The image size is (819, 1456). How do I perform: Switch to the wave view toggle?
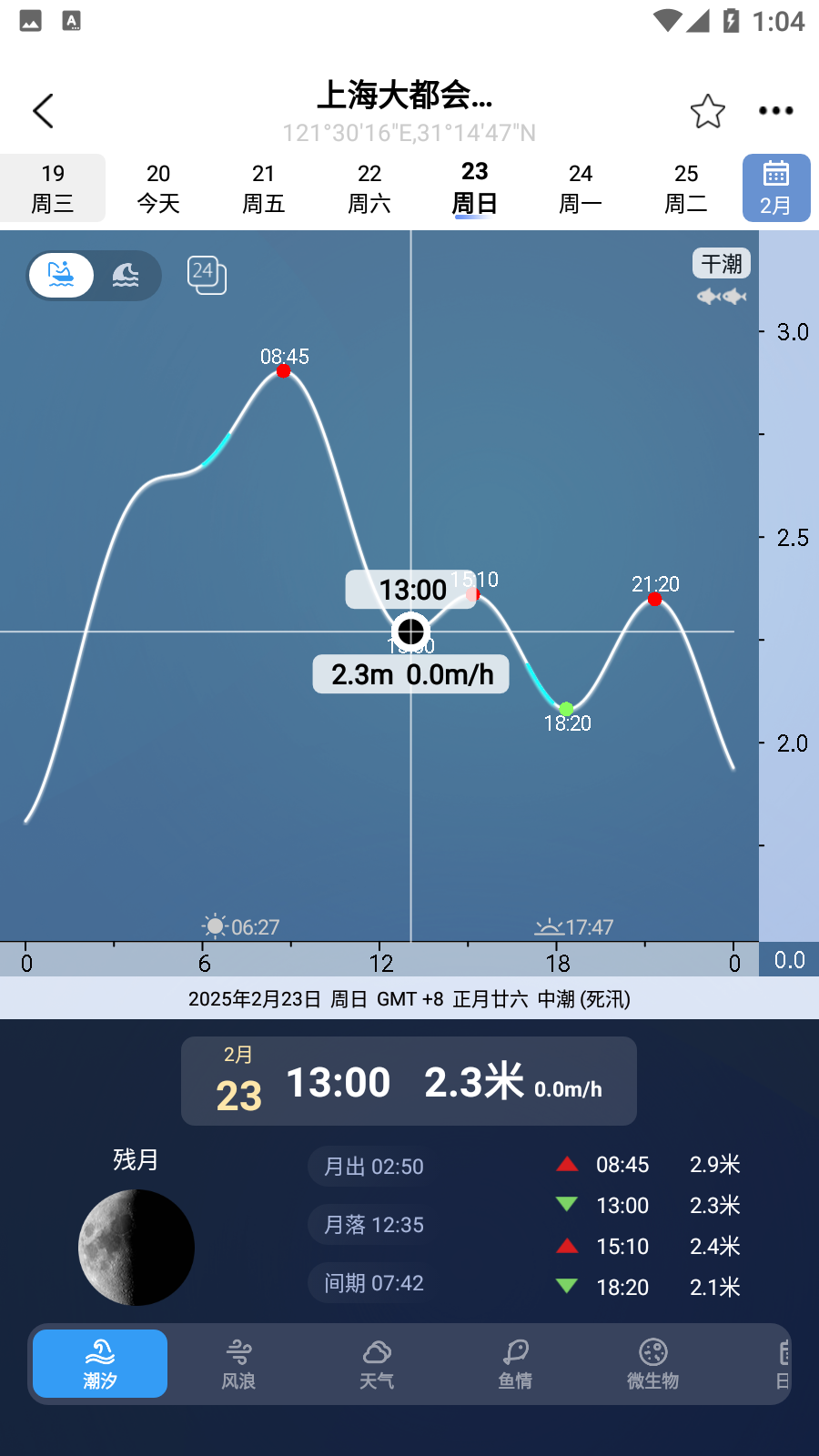(x=126, y=275)
